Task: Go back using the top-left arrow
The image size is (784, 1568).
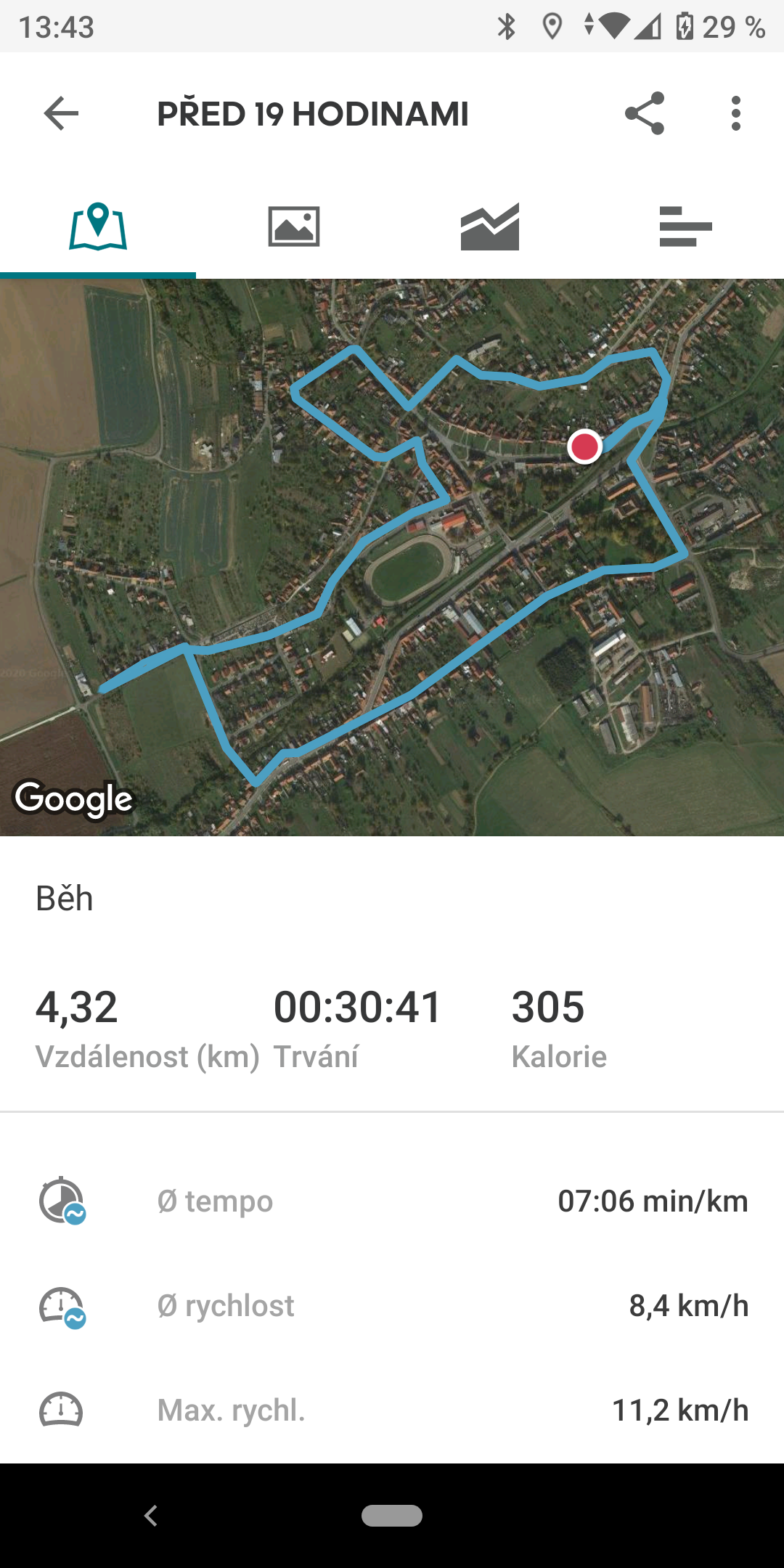Action: pos(61,114)
